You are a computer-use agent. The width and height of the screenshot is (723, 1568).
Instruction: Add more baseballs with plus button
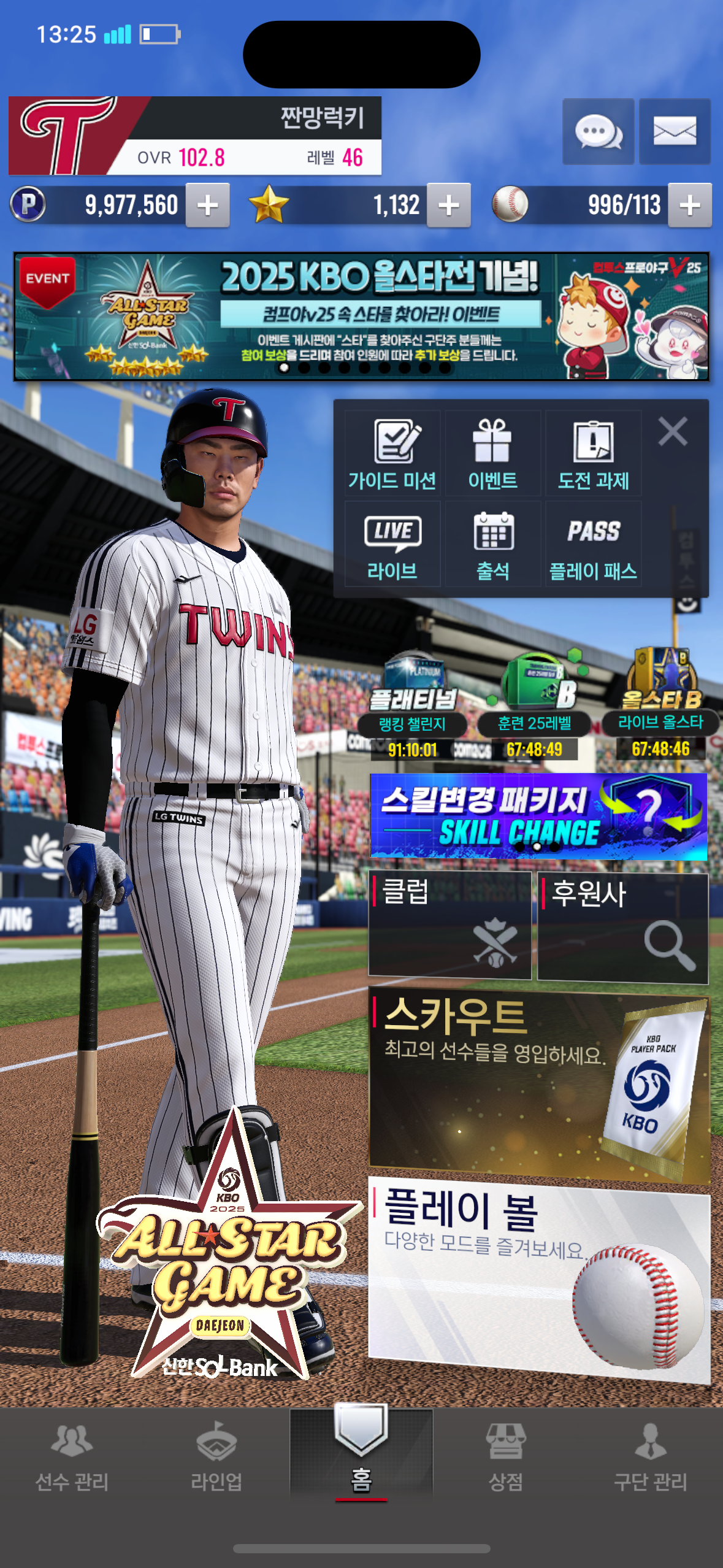690,205
